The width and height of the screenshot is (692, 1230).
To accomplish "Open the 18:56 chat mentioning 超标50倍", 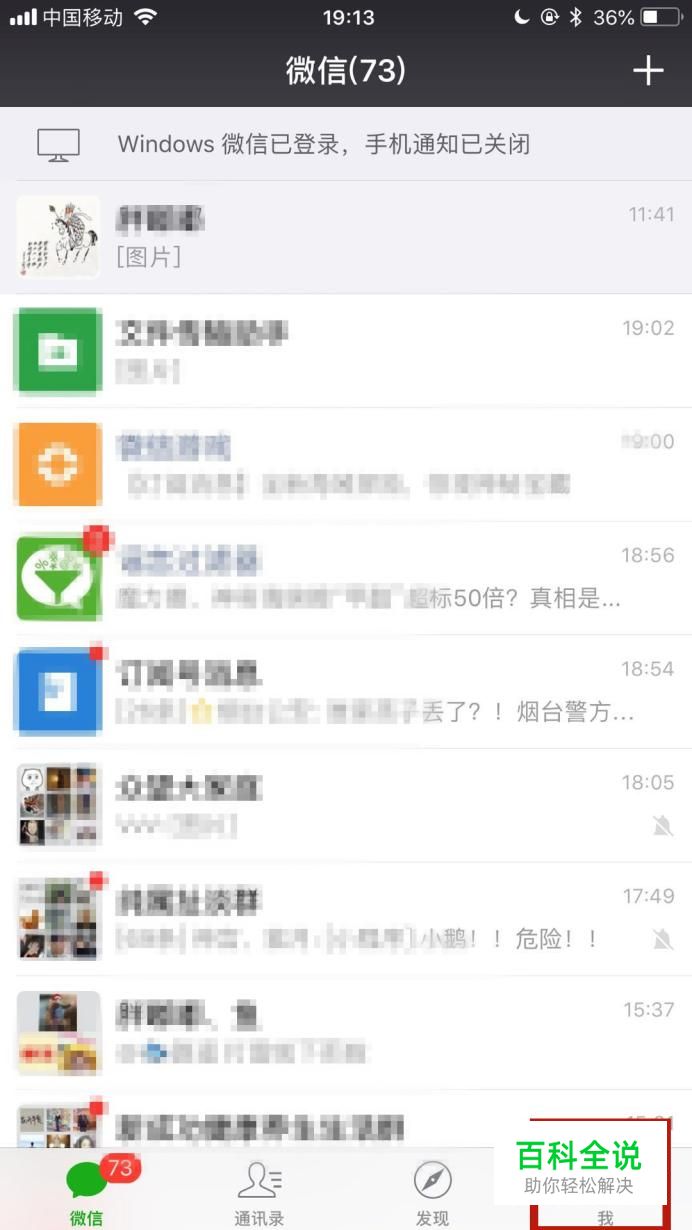I will (346, 578).
